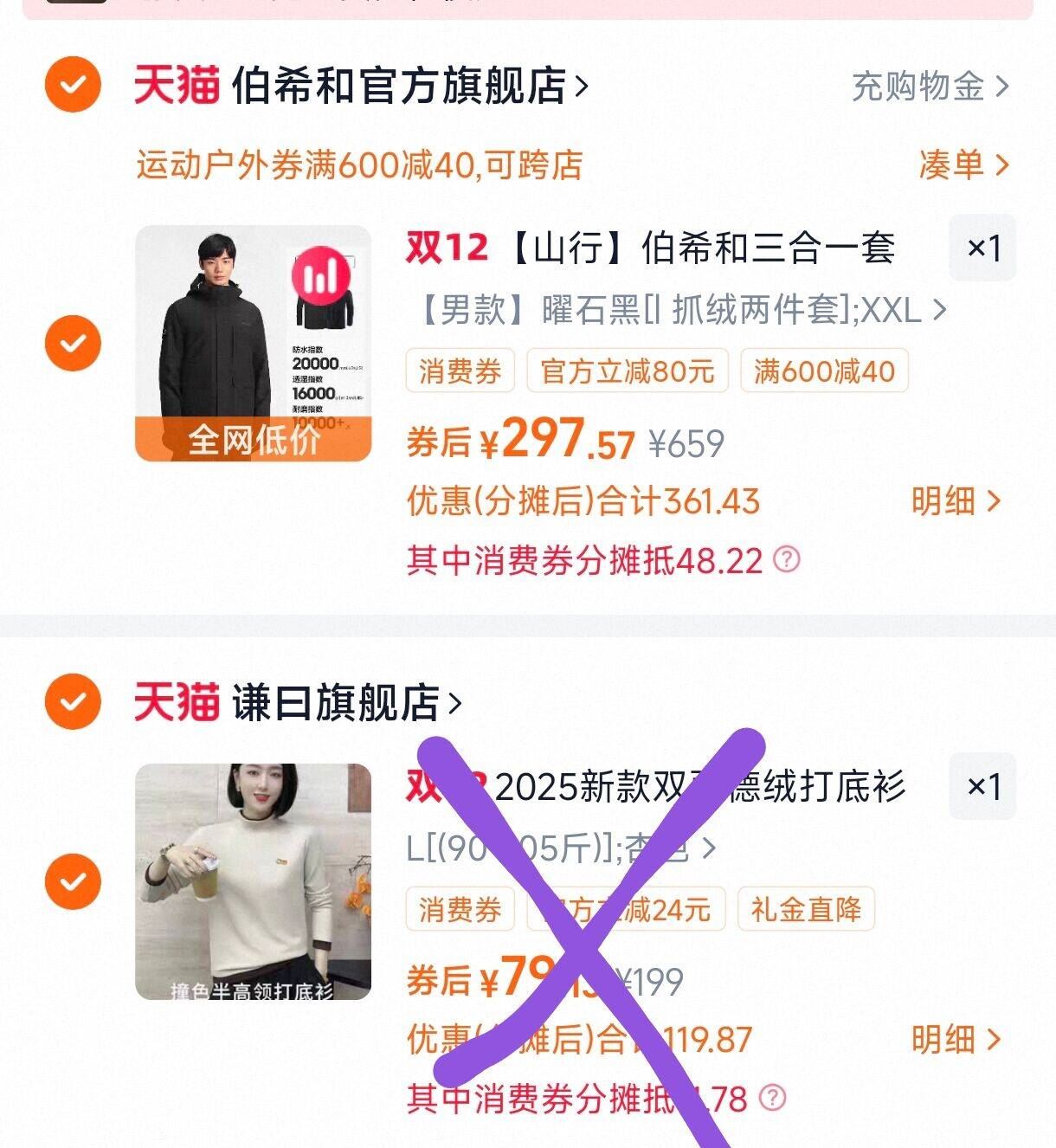Adjust the 打底衫 ×1 quantity
1056x1148 pixels.
(x=982, y=786)
